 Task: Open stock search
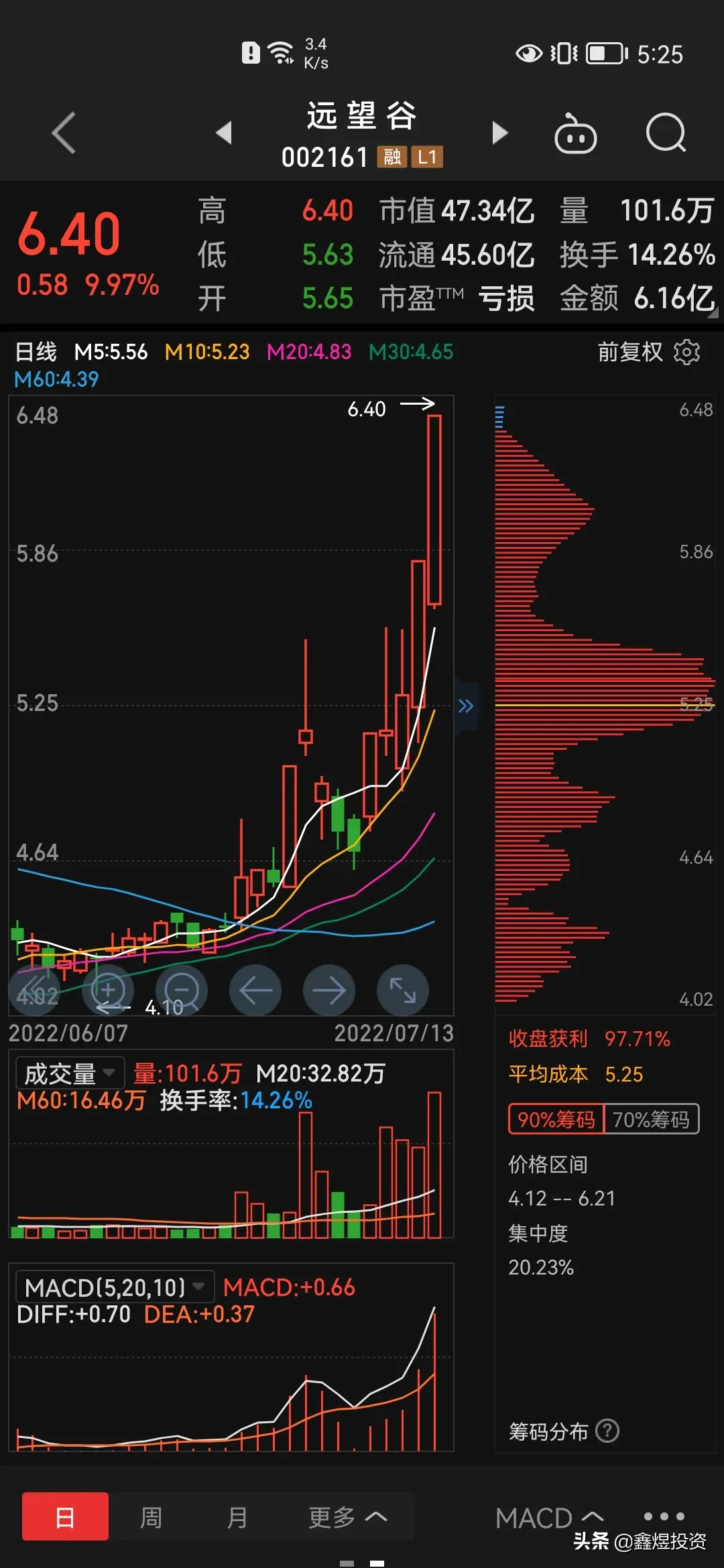tap(666, 133)
